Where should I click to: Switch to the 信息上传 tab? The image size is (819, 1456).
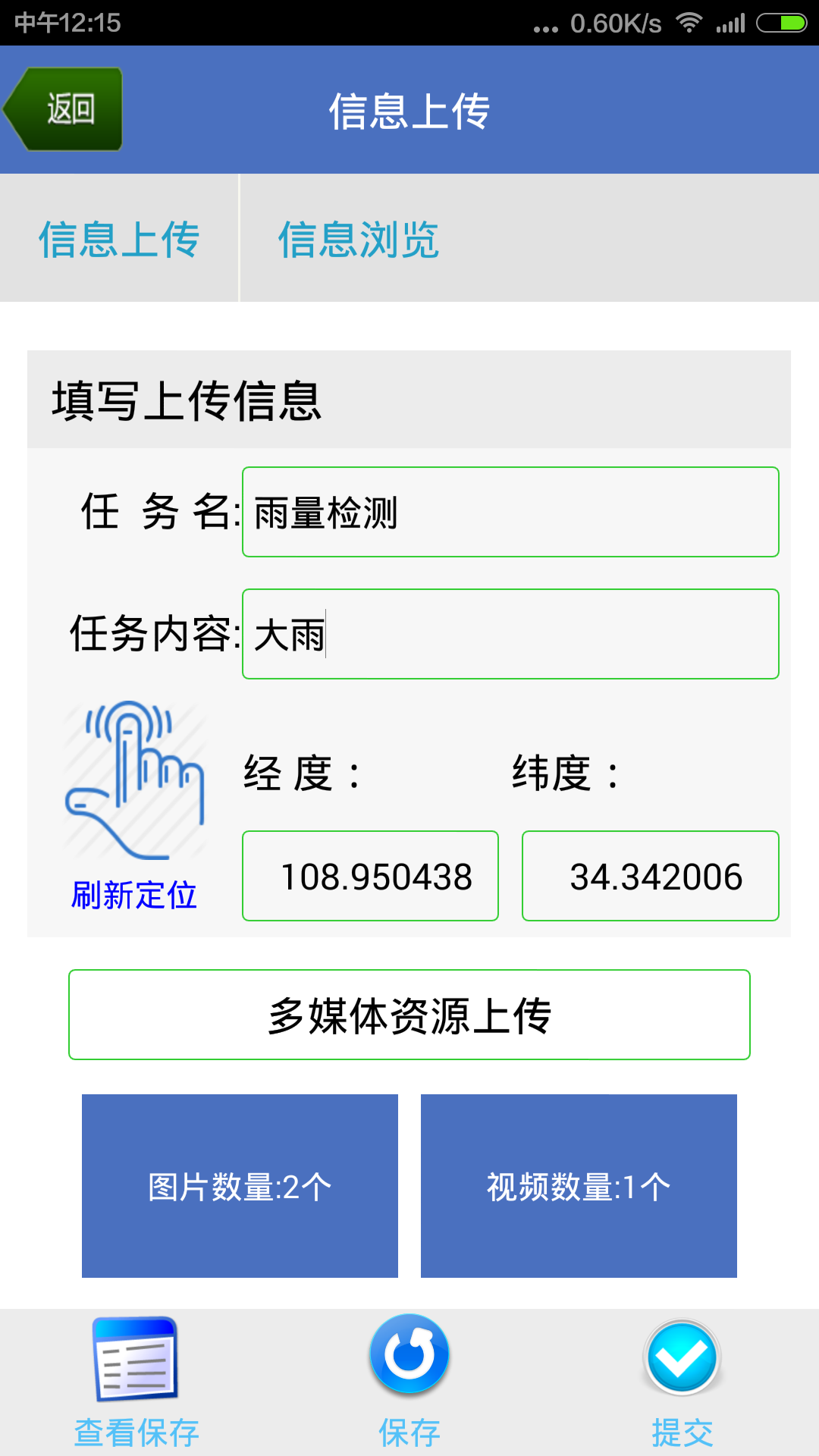click(x=119, y=239)
